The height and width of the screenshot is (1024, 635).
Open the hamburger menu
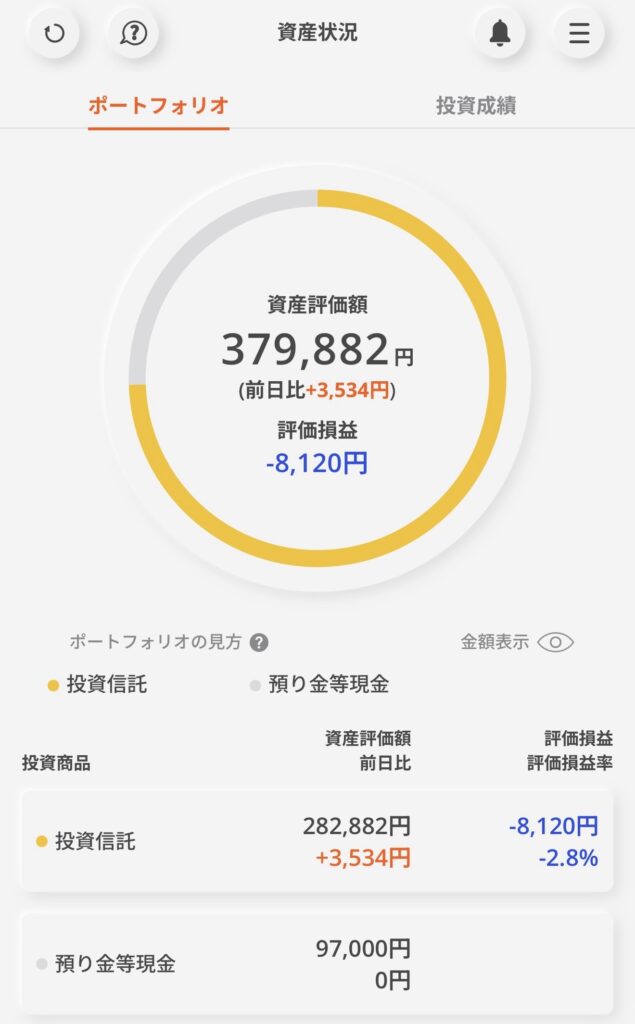coord(579,33)
